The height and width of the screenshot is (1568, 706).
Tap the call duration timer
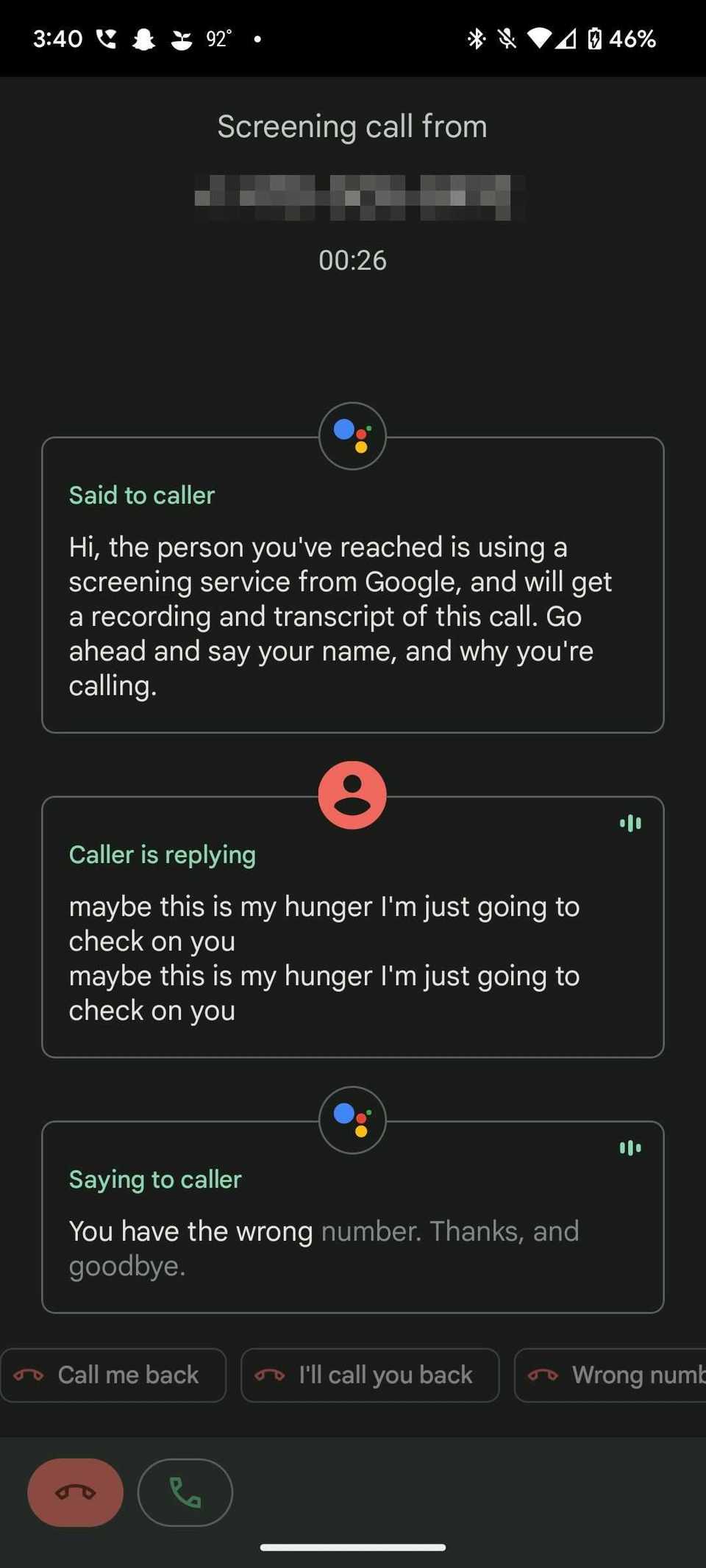point(352,260)
